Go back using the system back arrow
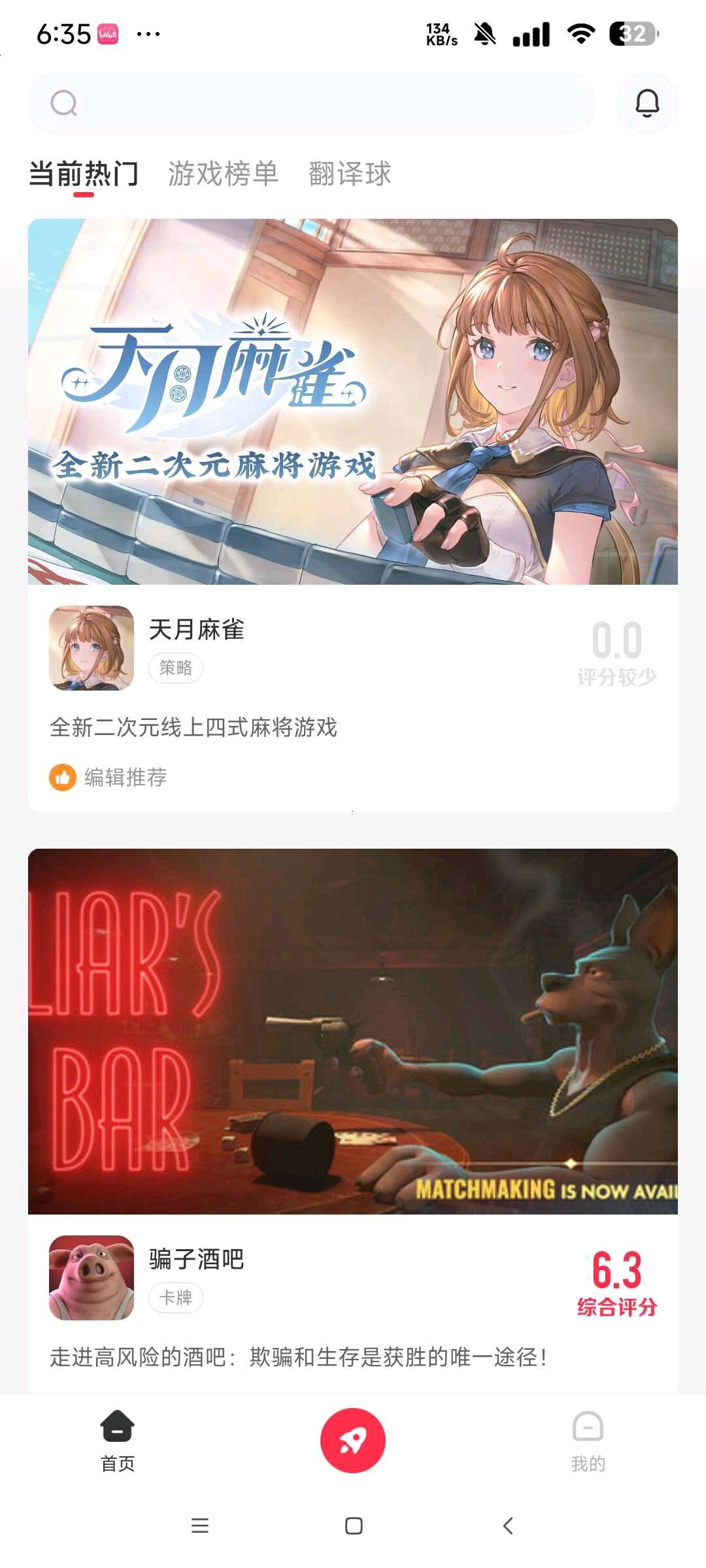 (x=508, y=1526)
